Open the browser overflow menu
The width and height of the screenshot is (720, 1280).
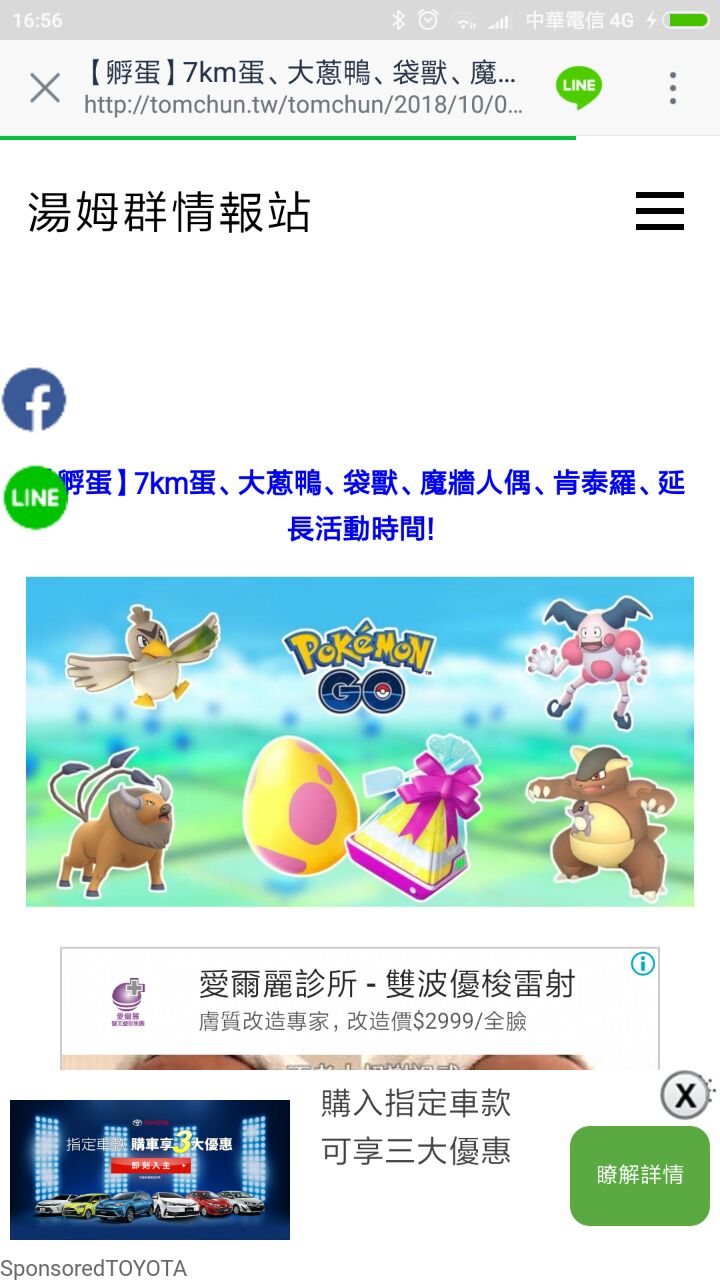point(673,88)
